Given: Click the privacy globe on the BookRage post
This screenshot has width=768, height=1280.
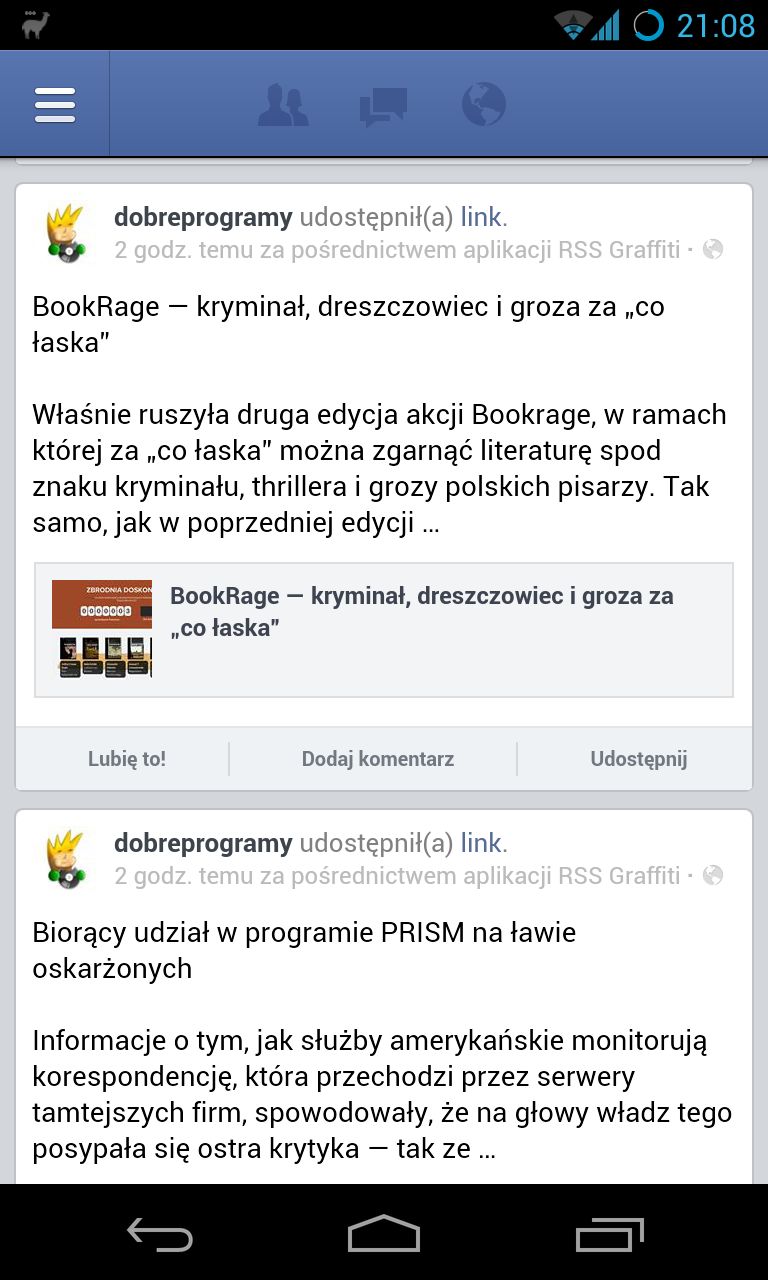Looking at the screenshot, I should [x=713, y=249].
